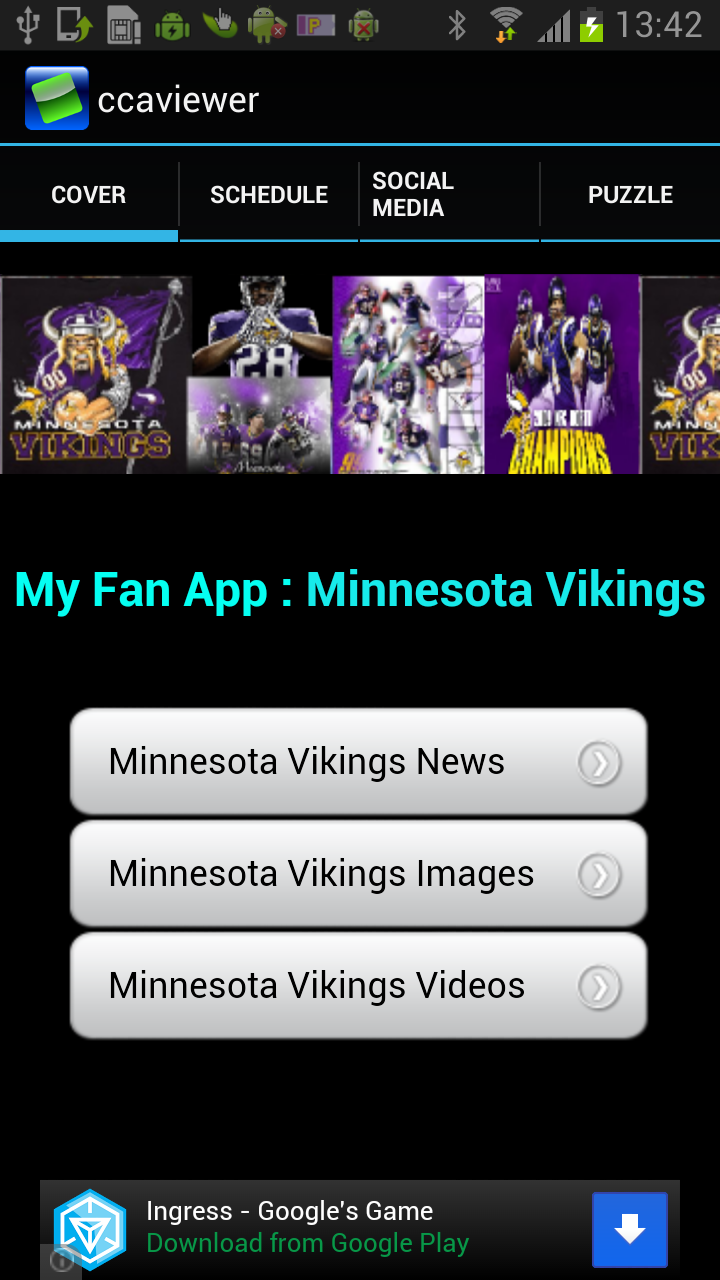Open the ad info icon
The width and height of the screenshot is (720, 1280).
(x=60, y=1262)
